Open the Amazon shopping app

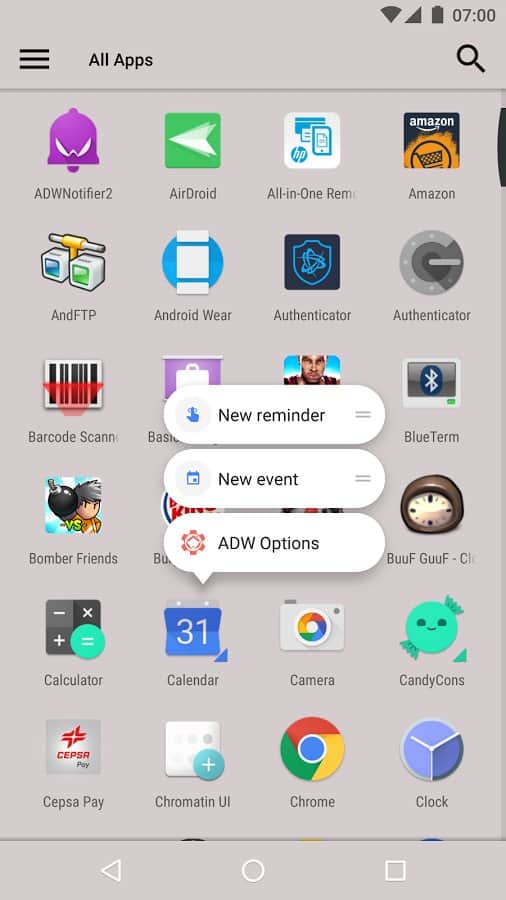(431, 155)
